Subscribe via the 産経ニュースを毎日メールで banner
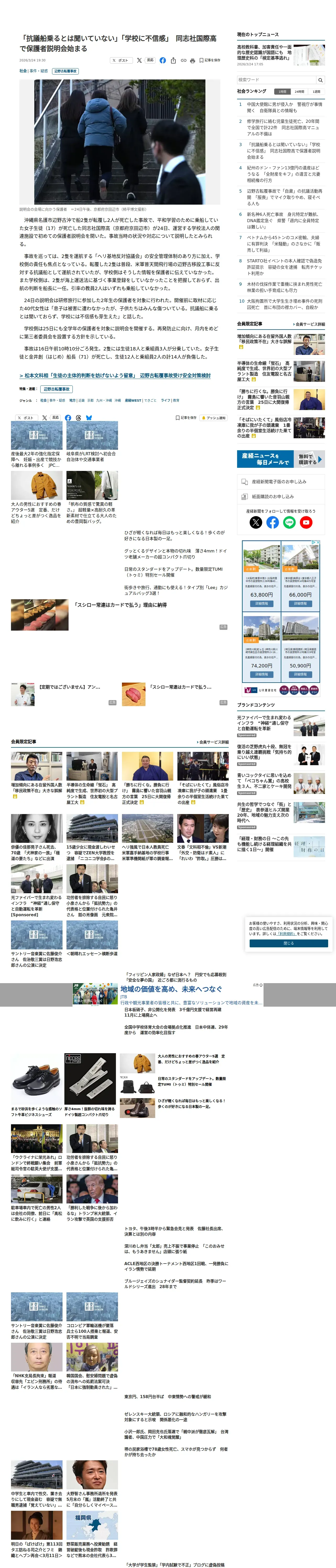336x1568 pixels. tap(281, 458)
